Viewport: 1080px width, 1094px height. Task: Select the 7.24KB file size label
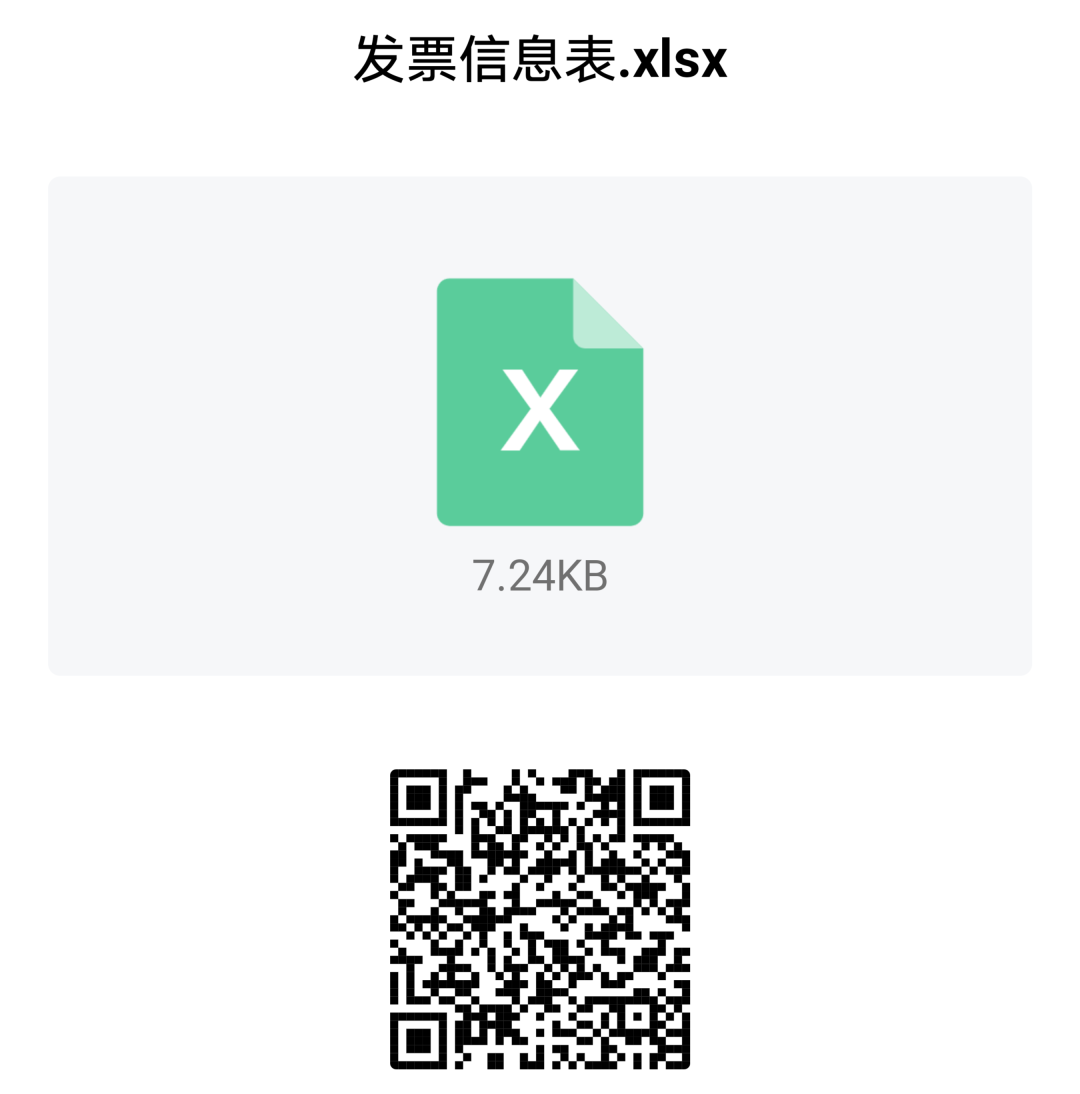[540, 575]
